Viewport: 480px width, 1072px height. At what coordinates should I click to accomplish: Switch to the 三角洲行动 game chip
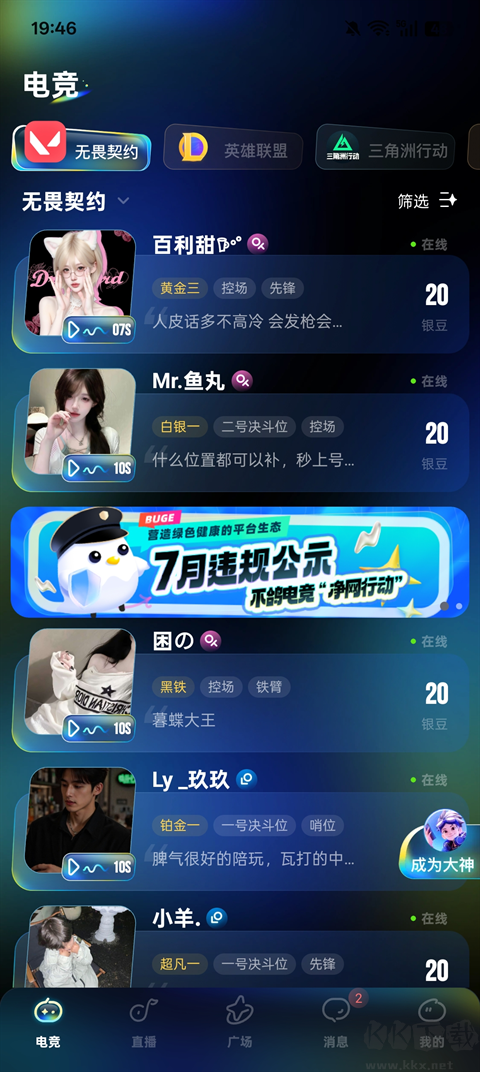tap(385, 147)
